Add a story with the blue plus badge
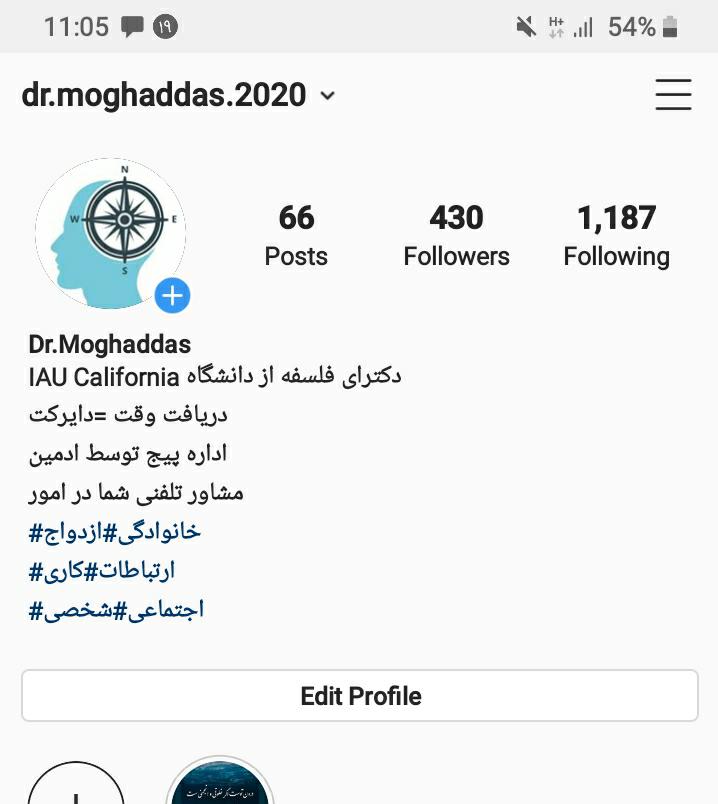Image resolution: width=718 pixels, height=804 pixels. point(173,295)
